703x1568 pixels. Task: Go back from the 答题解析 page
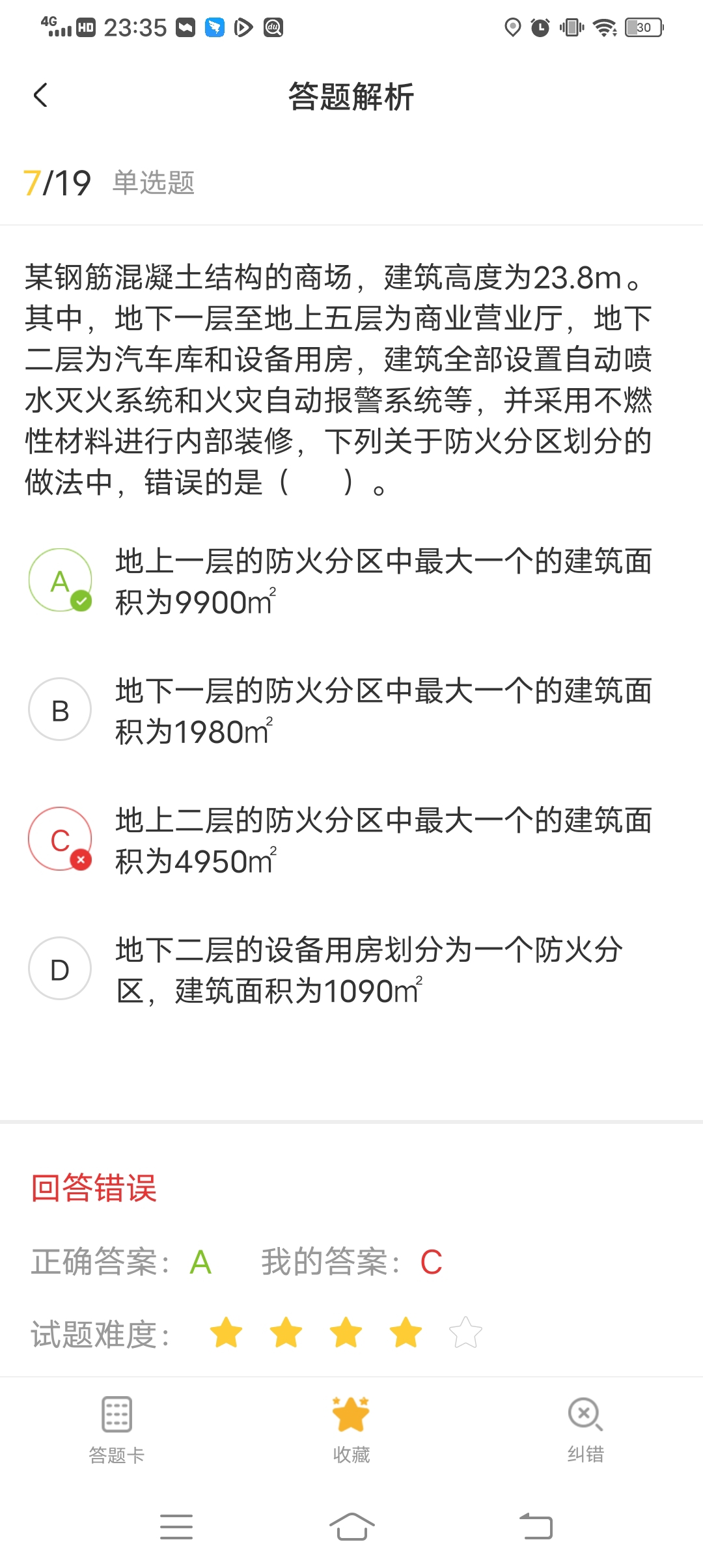(x=40, y=96)
